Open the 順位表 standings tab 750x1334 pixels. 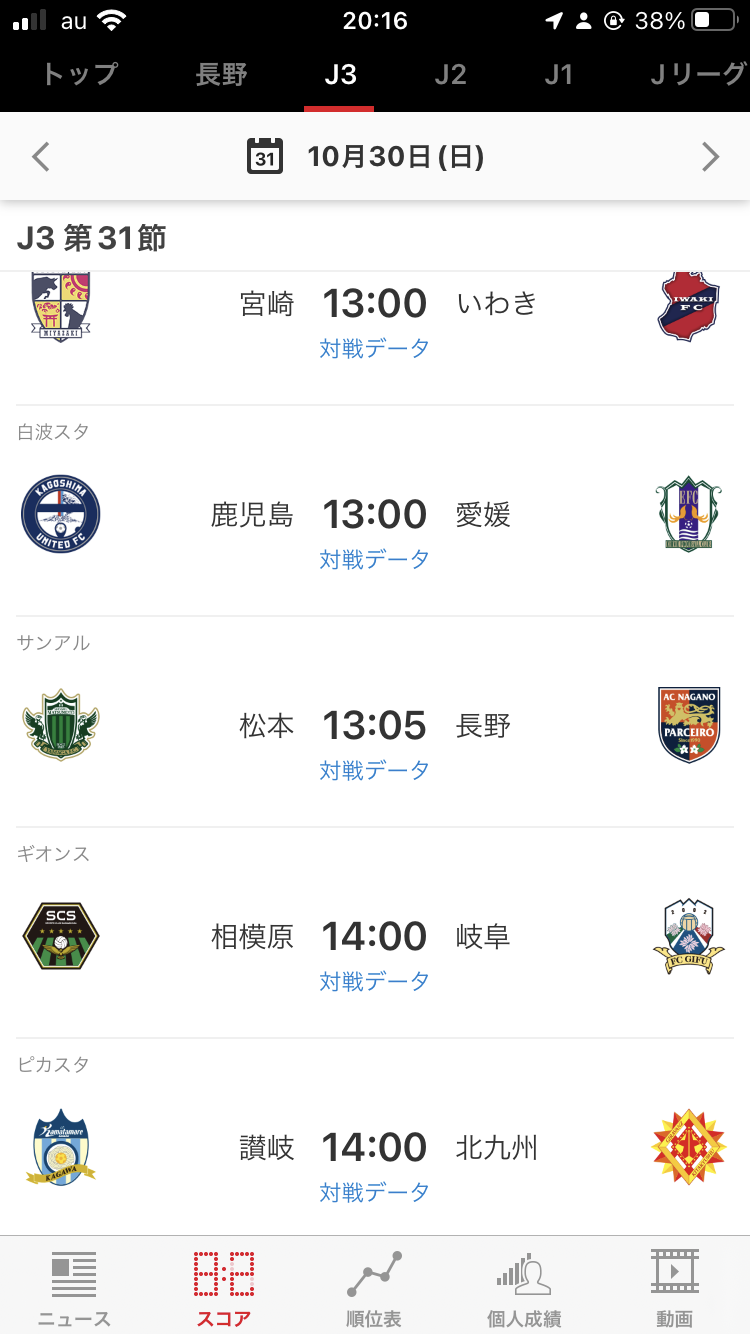375,1288
